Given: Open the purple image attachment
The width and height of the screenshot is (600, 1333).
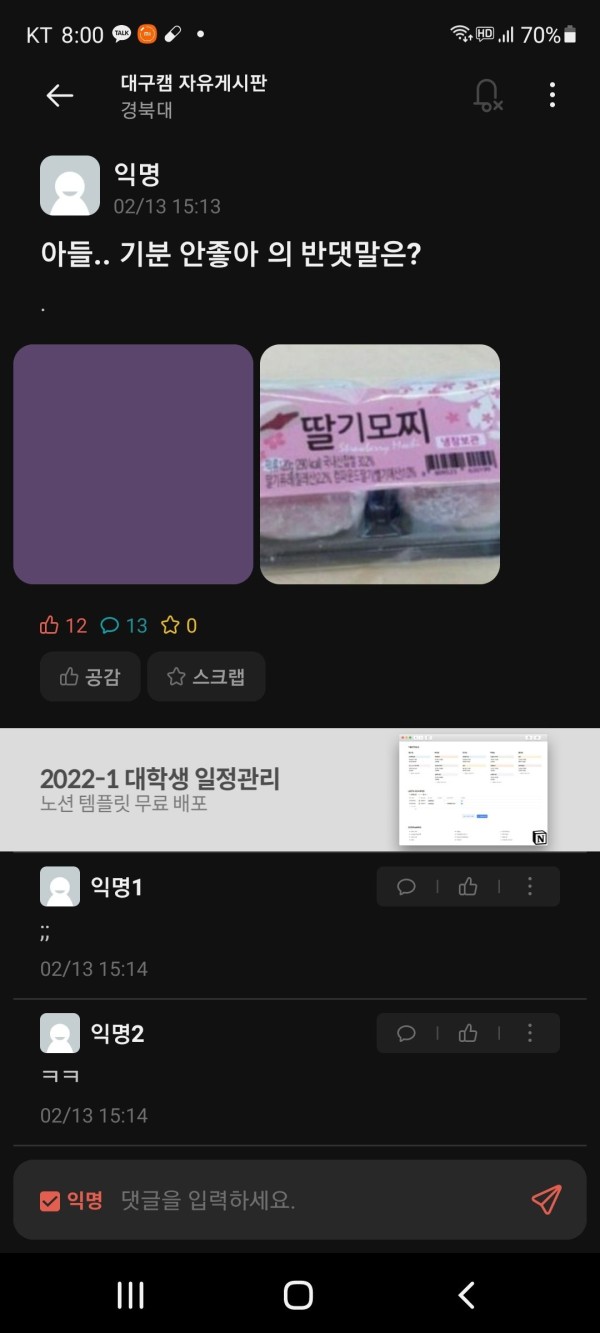Looking at the screenshot, I should [x=133, y=464].
